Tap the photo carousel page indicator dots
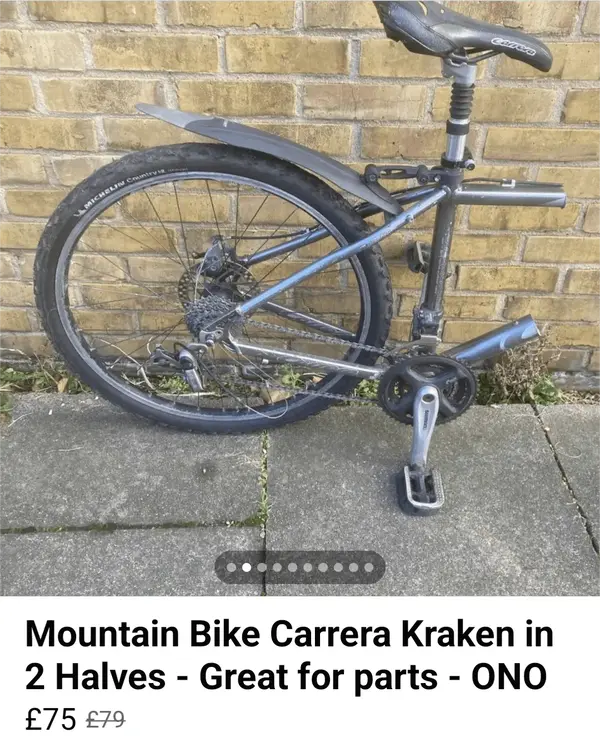Viewport: 600px width, 742px height. [x=300, y=567]
